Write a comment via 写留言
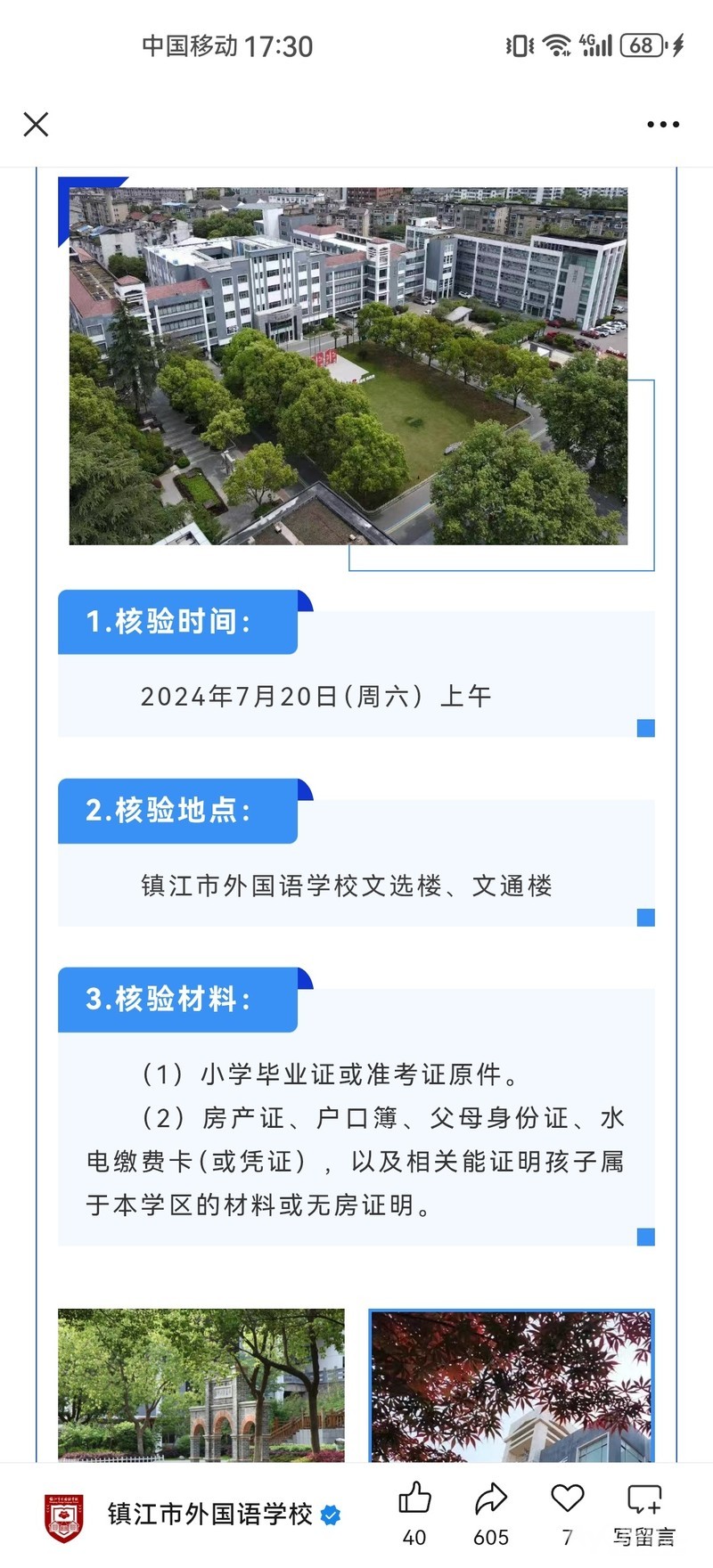The width and height of the screenshot is (713, 1568). [644, 1510]
